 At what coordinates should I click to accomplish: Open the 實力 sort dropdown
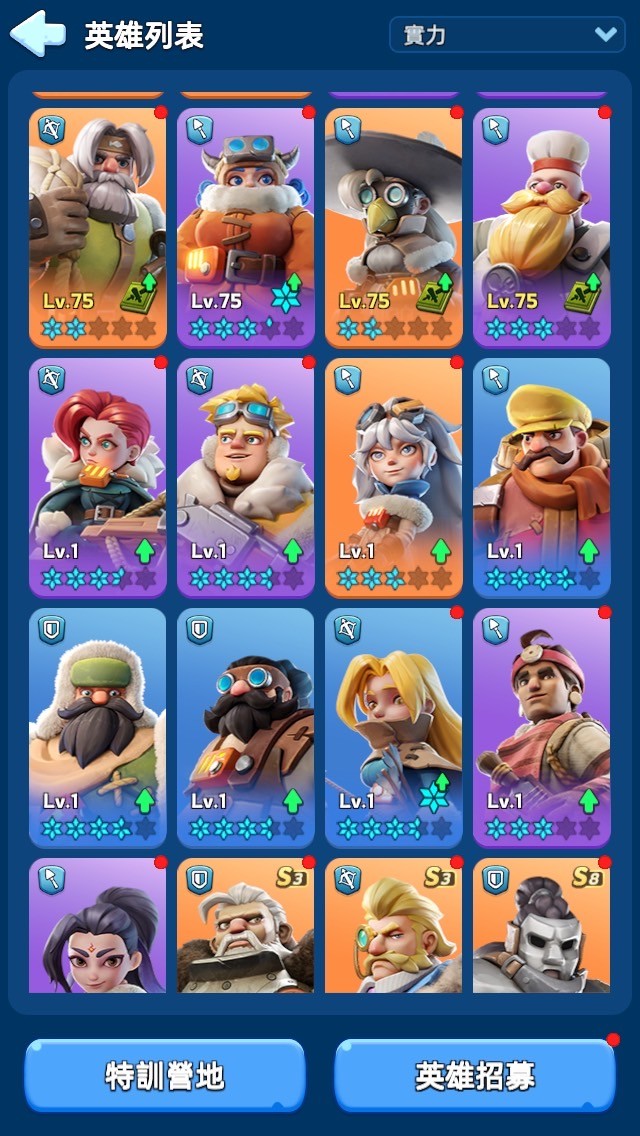(x=507, y=35)
